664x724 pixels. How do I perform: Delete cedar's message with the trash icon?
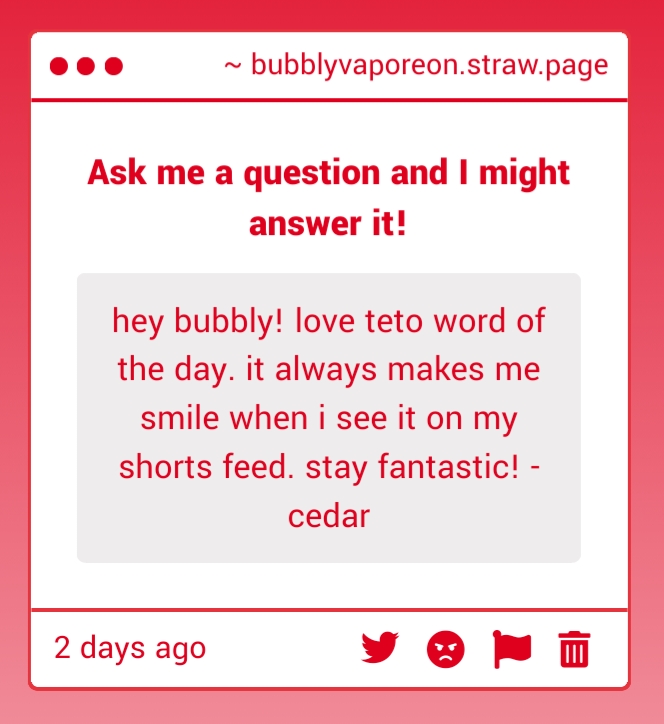click(x=574, y=650)
